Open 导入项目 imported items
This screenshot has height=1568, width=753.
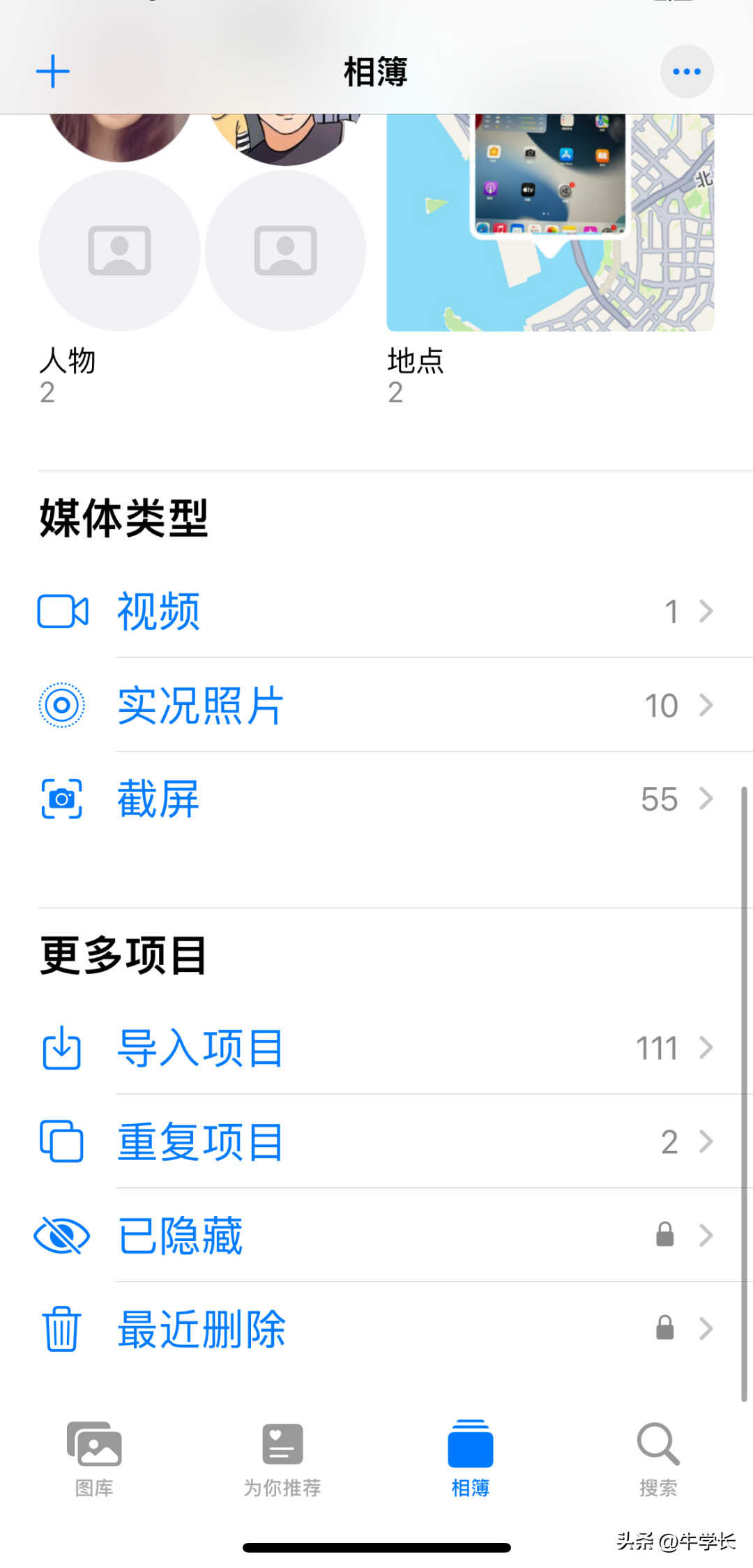[376, 1048]
